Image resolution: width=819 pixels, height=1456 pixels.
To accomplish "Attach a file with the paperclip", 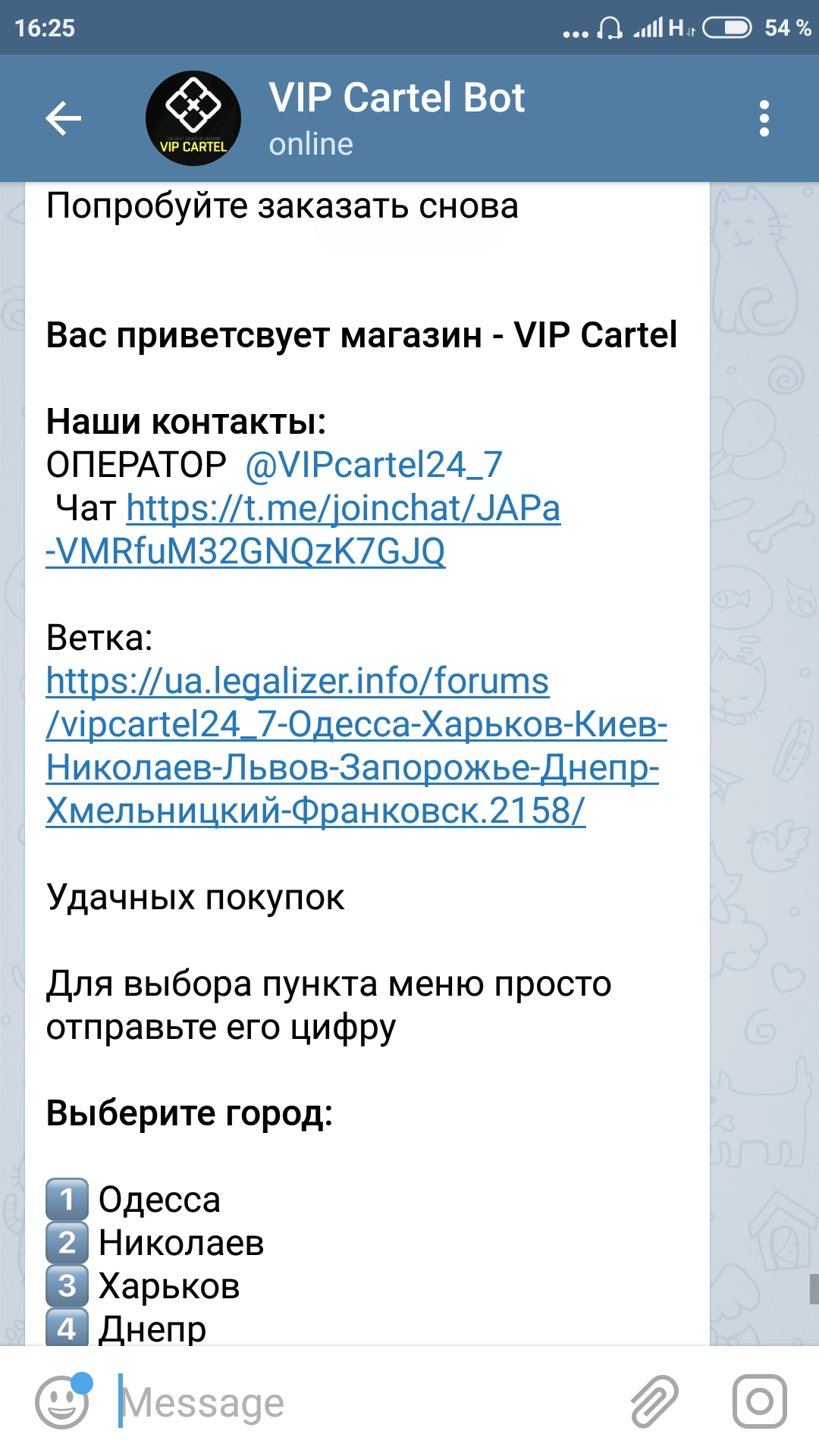I will click(x=655, y=1402).
